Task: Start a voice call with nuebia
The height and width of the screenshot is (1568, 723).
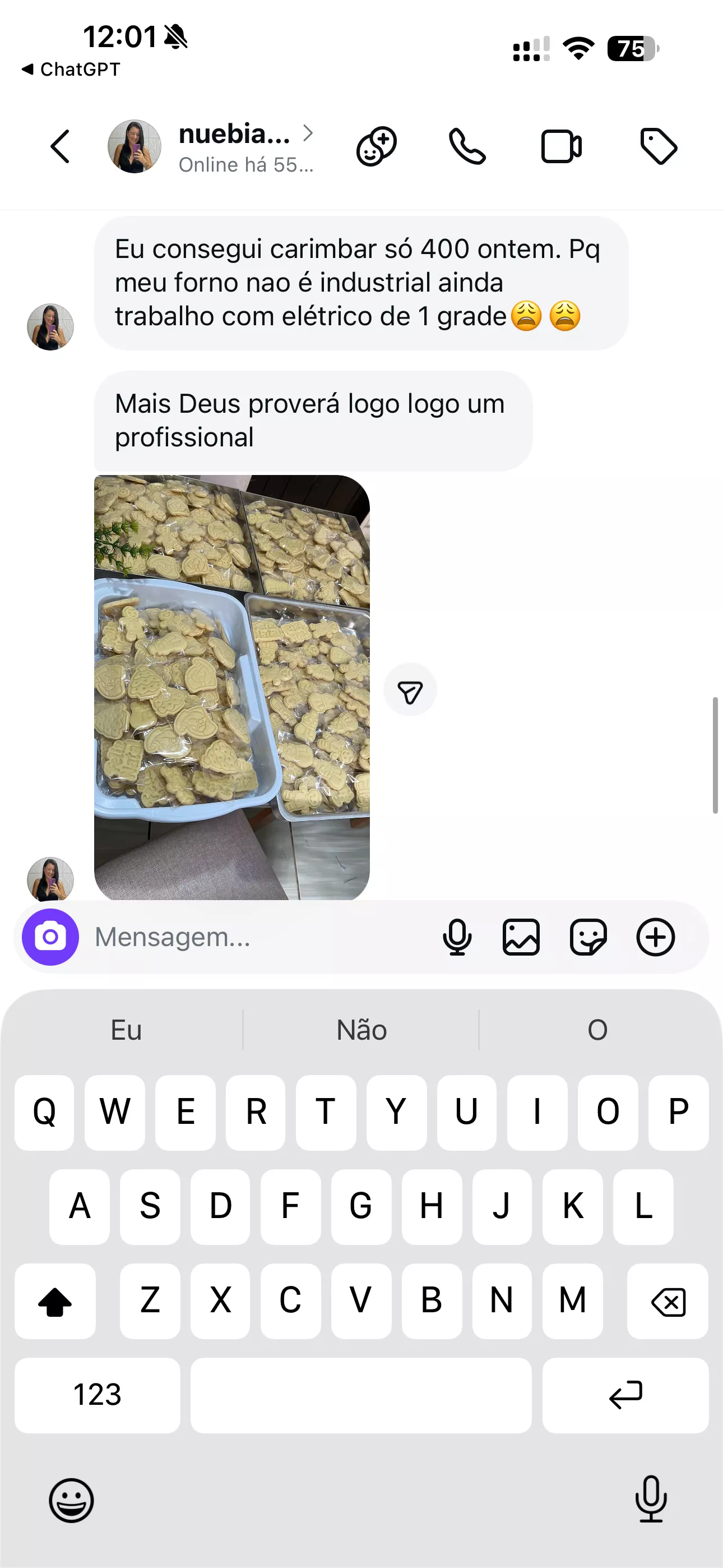Action: pyautogui.click(x=467, y=147)
